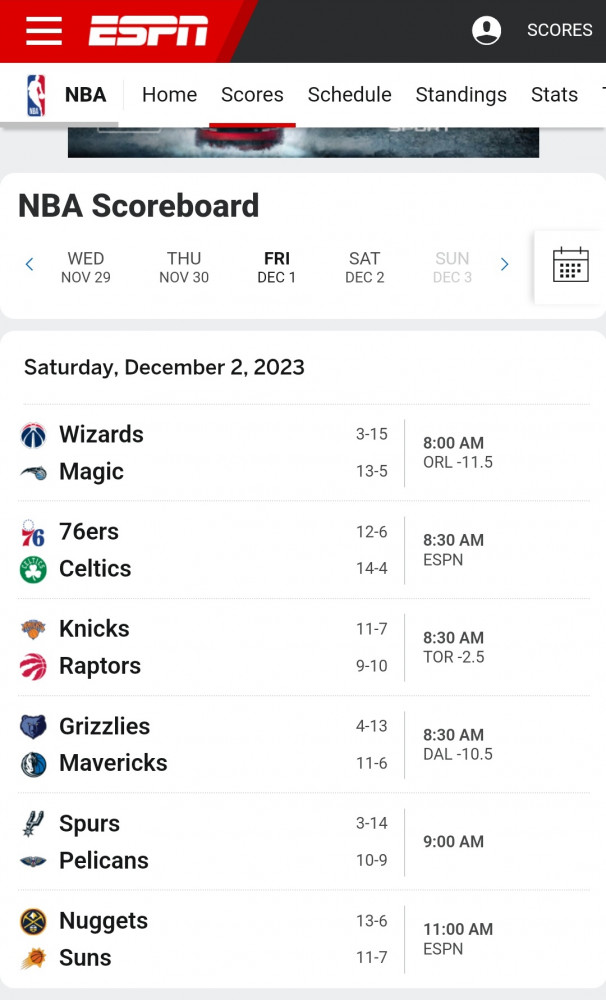Image resolution: width=606 pixels, height=1000 pixels.
Task: View the Spurs vs Pelicans matchup
Action: point(304,842)
